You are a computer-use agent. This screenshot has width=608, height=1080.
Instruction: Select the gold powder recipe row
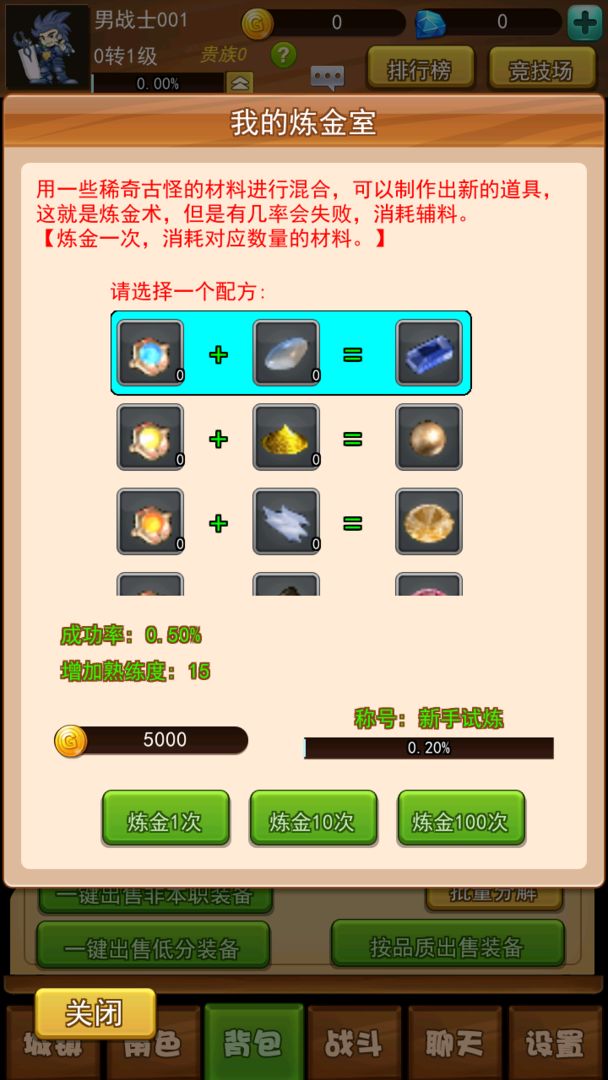pyautogui.click(x=290, y=437)
